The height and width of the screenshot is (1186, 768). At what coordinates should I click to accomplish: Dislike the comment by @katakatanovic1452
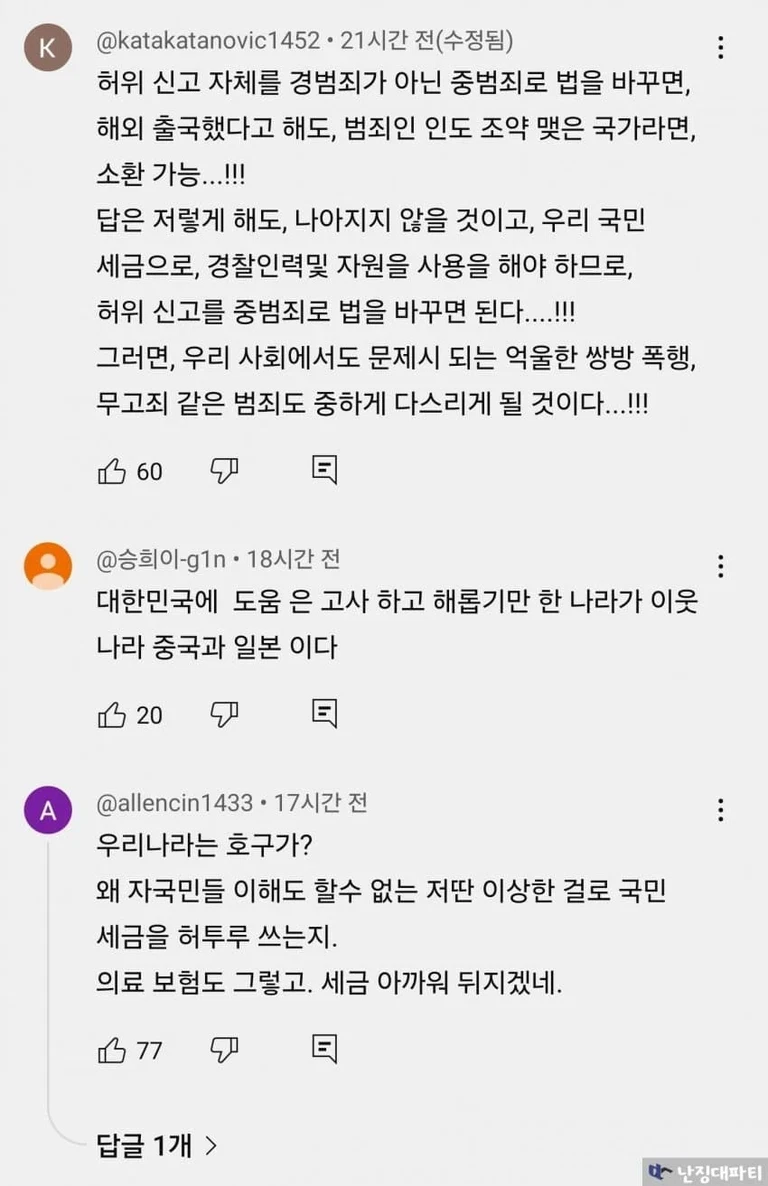(x=224, y=471)
